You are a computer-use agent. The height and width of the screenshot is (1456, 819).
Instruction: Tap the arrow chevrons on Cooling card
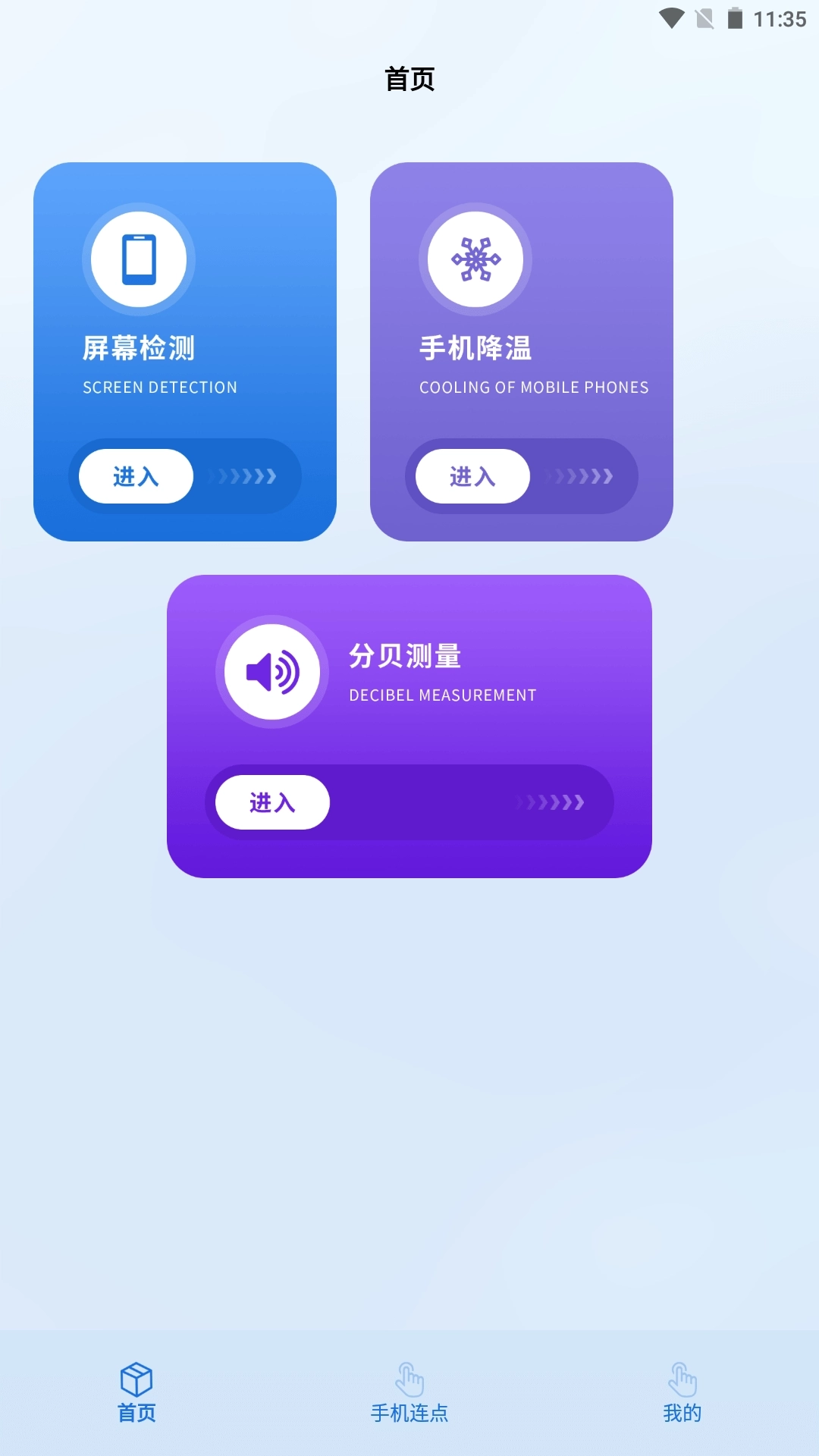pyautogui.click(x=580, y=476)
